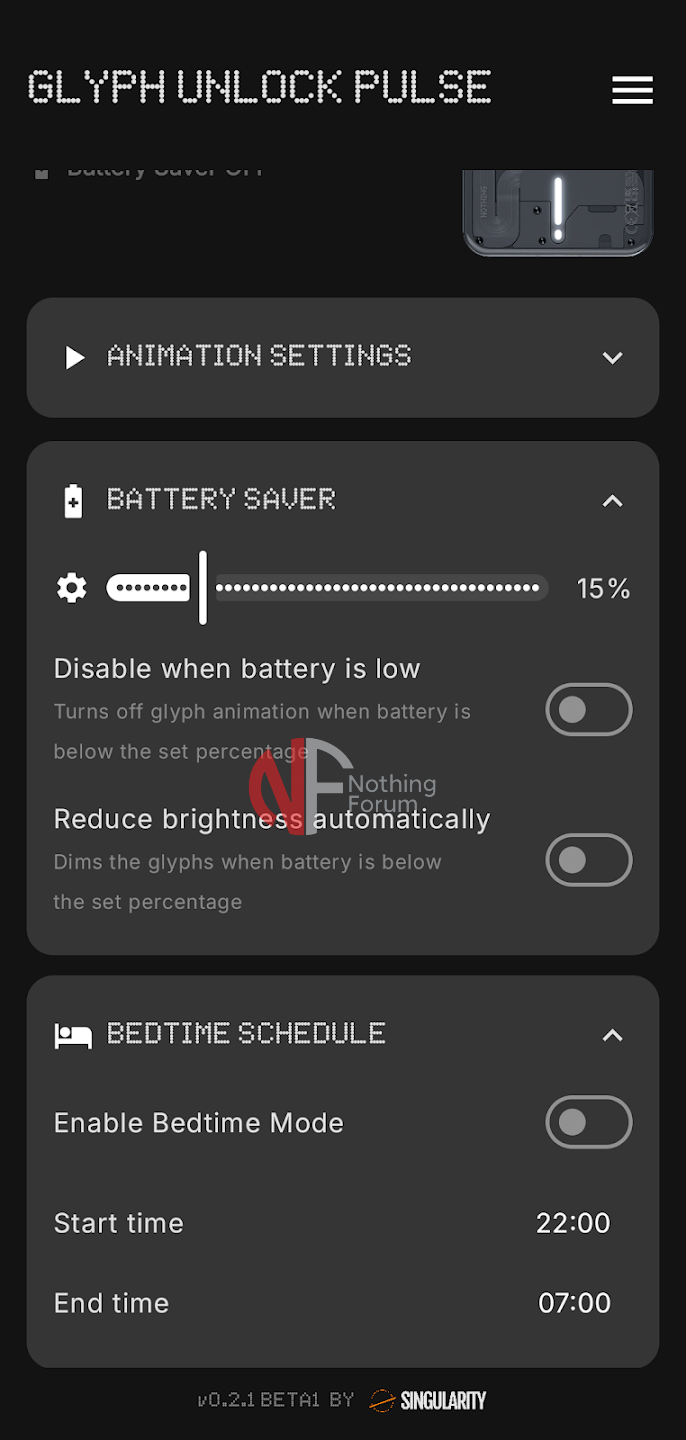Expand the Animation Settings section
The image size is (686, 1440).
point(612,357)
